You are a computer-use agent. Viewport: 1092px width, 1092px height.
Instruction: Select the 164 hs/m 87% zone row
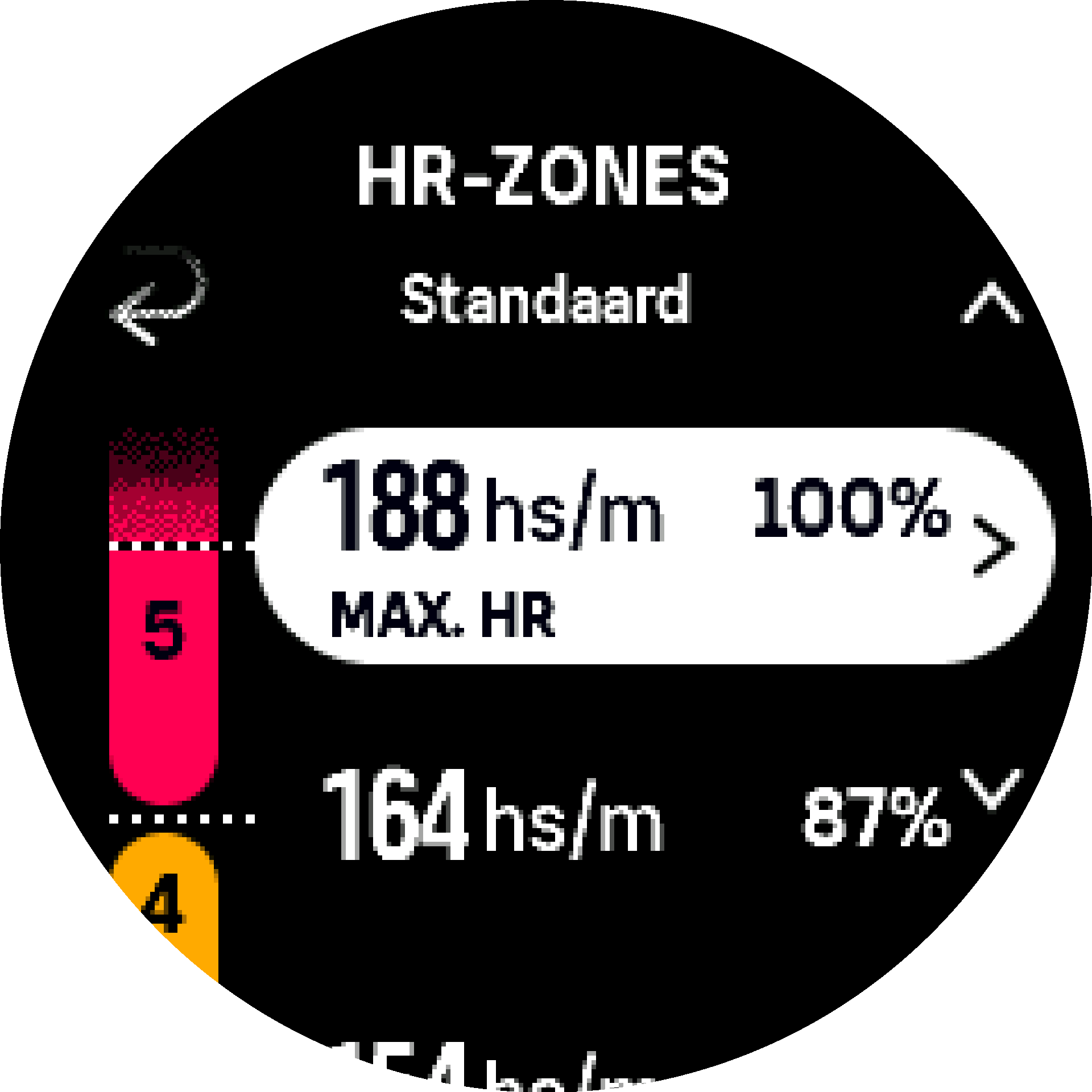coord(626,818)
